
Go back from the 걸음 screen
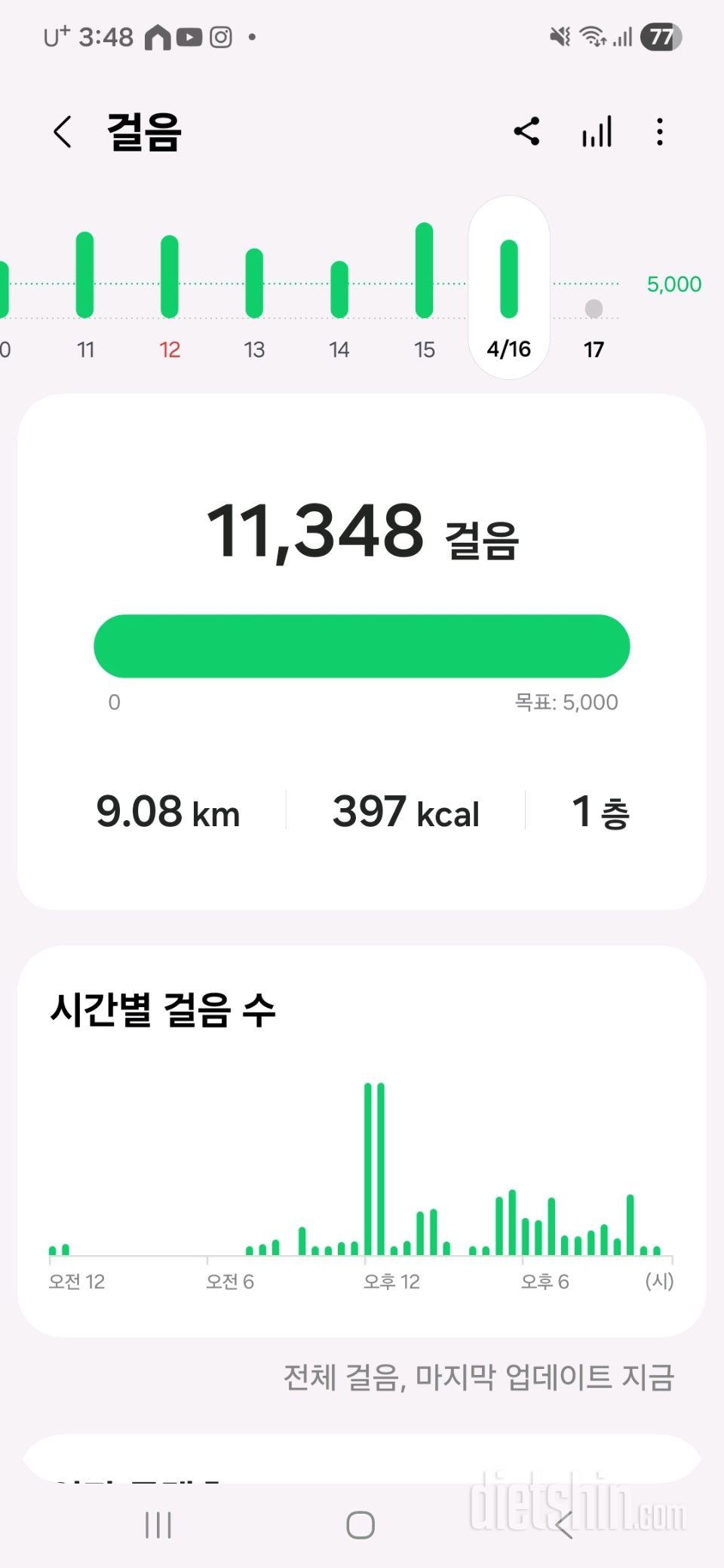[63, 132]
